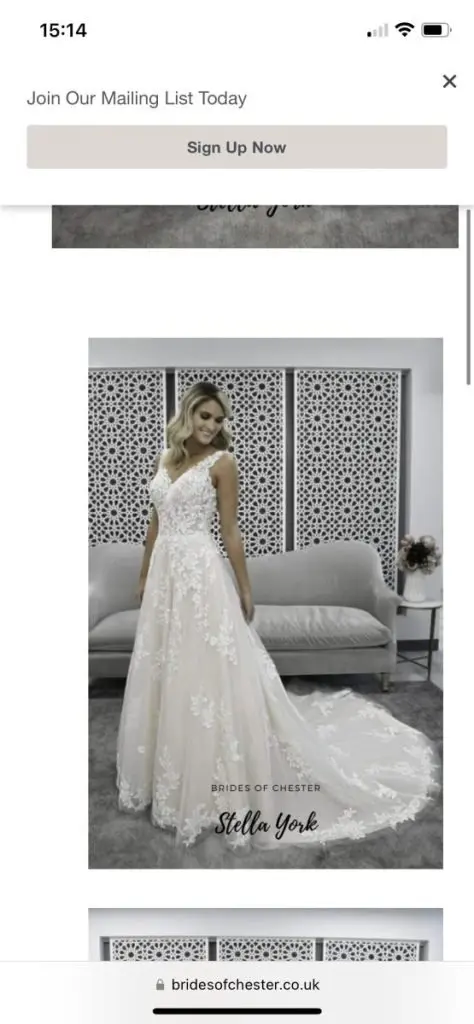Dismiss the mailing list banner
Image resolution: width=474 pixels, height=1024 pixels.
click(449, 81)
